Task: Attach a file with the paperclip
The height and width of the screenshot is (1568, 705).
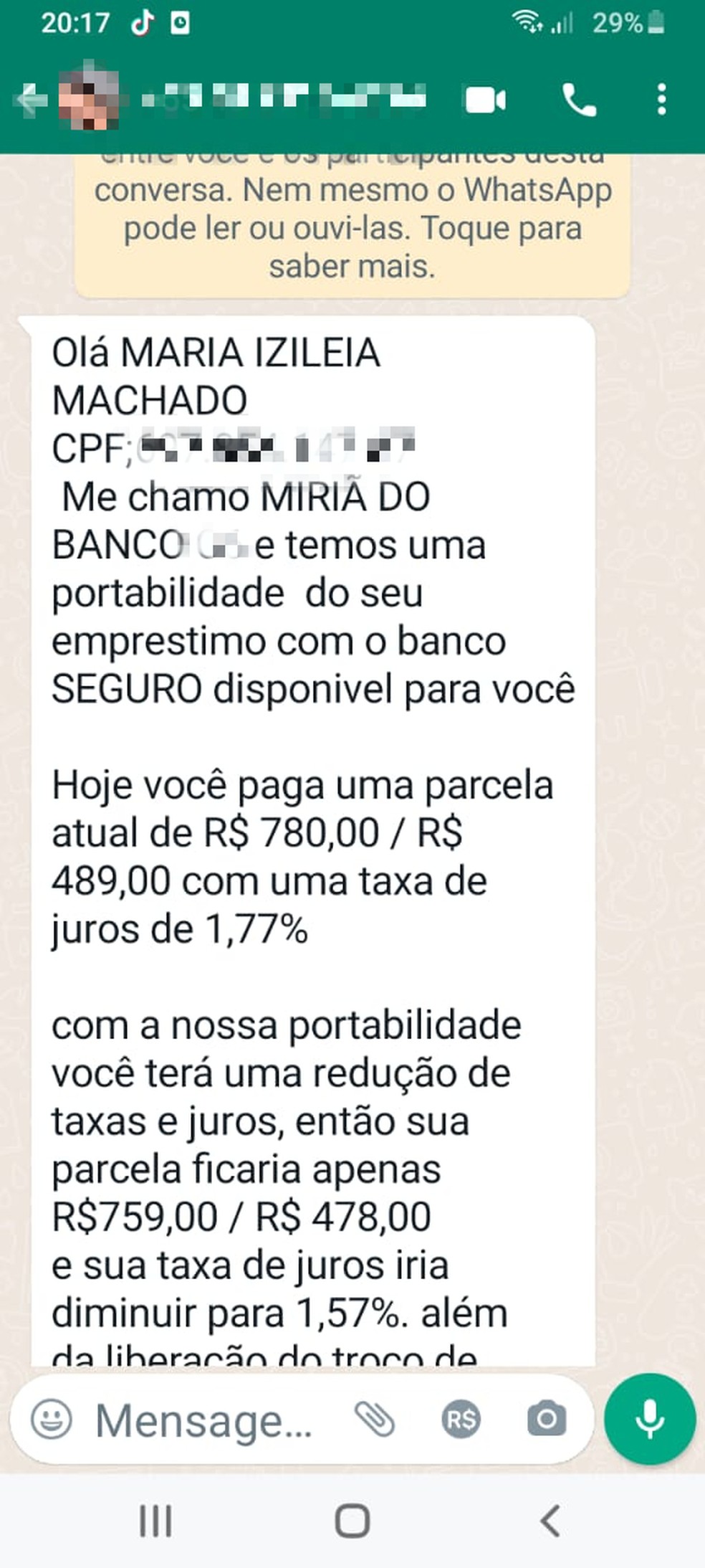Action: (x=376, y=1417)
